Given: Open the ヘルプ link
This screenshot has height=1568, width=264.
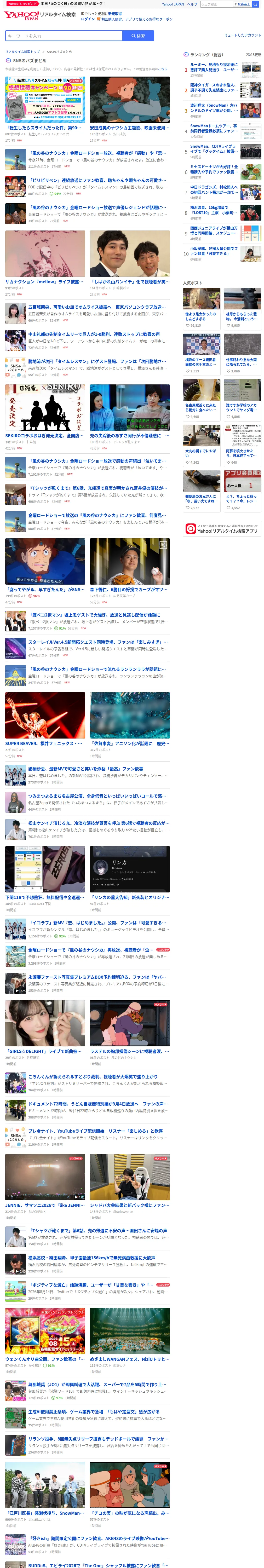Looking at the screenshot, I should (x=192, y=4).
